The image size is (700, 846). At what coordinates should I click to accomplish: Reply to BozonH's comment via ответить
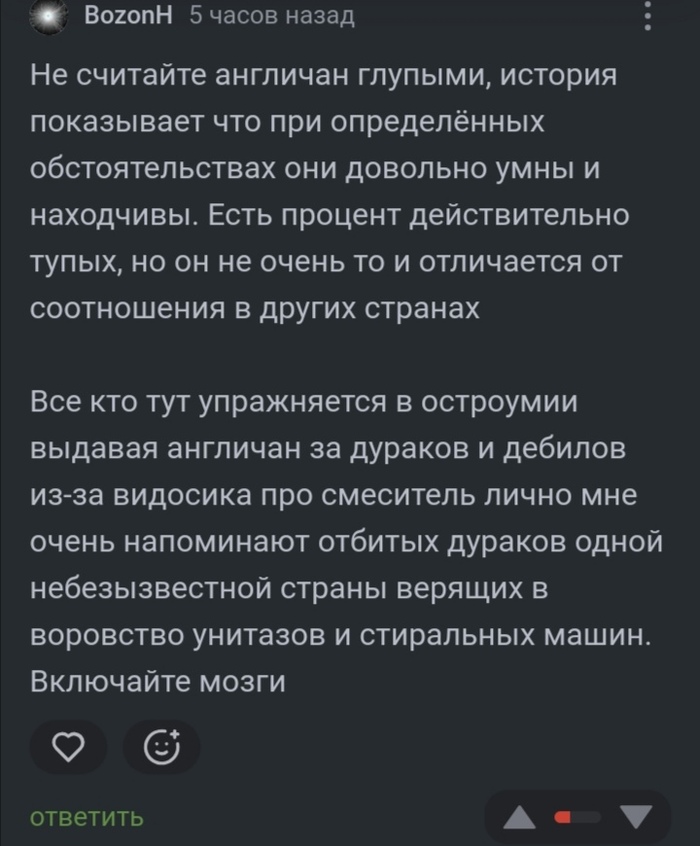(88, 817)
